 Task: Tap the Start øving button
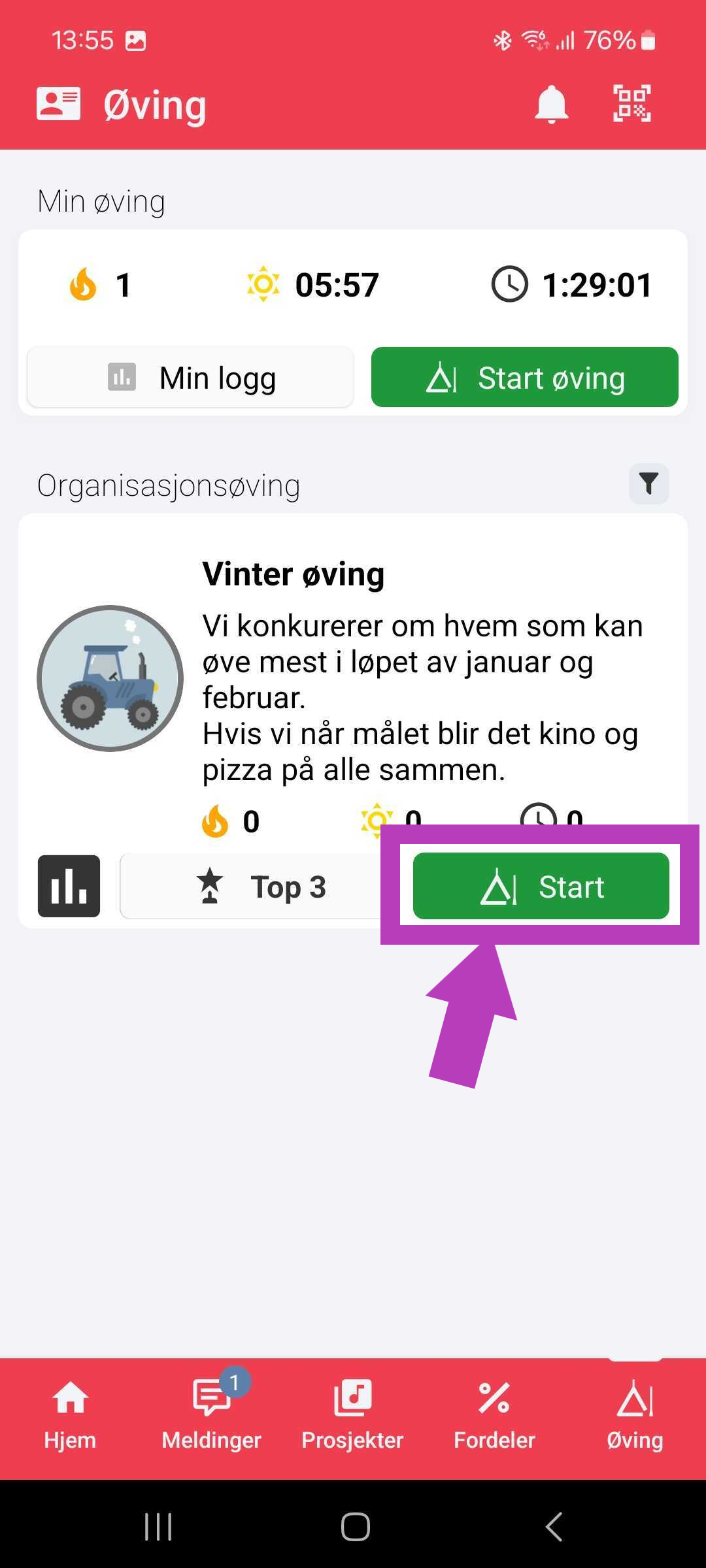(x=524, y=378)
